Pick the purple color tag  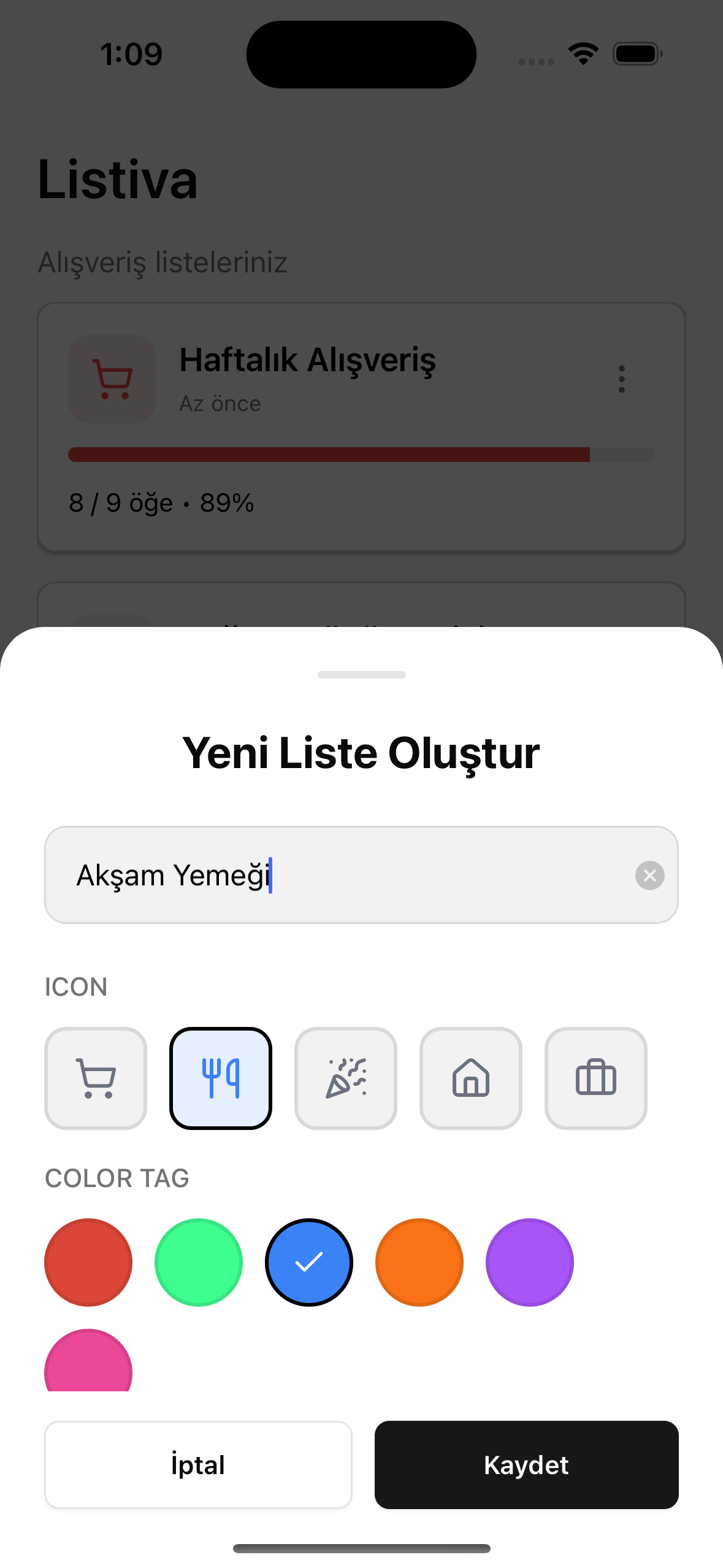pos(530,1262)
